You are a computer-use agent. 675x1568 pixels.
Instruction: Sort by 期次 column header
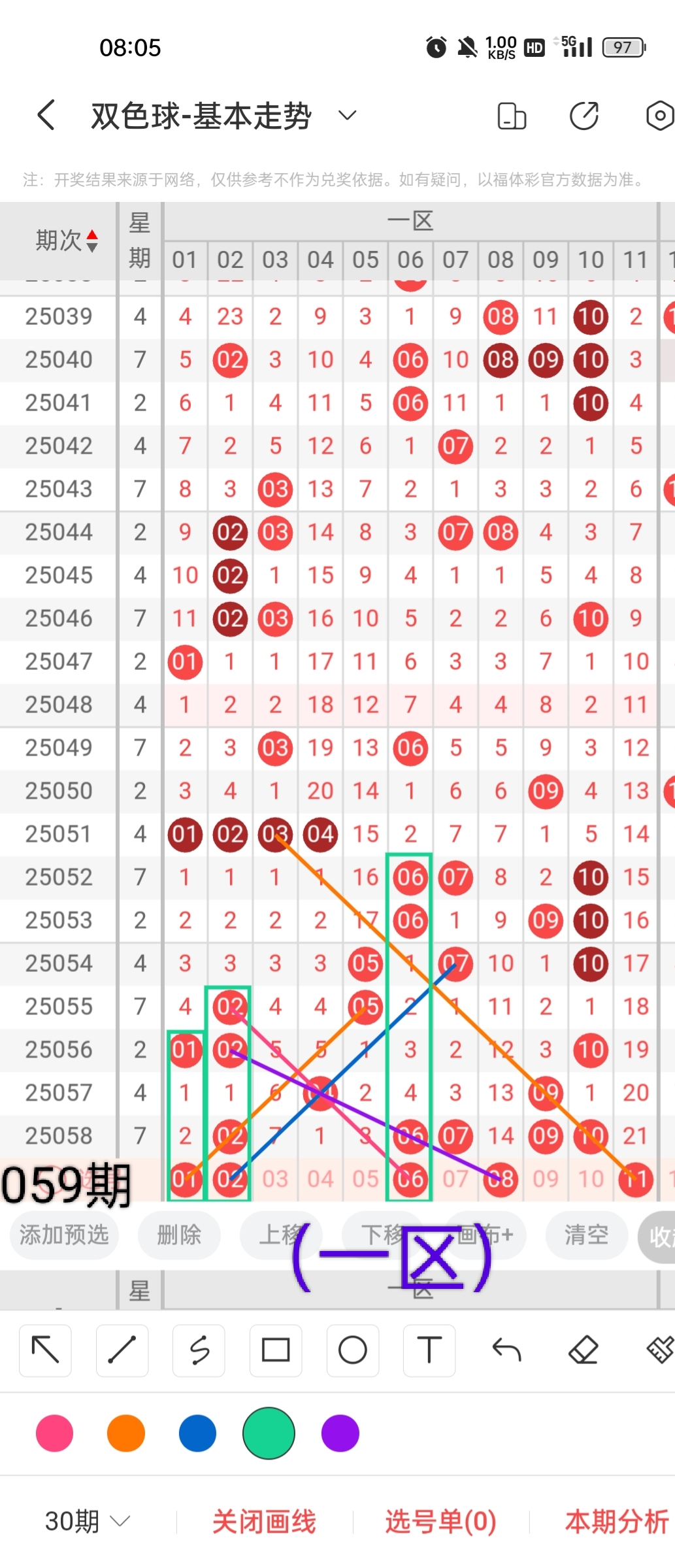coord(65,241)
